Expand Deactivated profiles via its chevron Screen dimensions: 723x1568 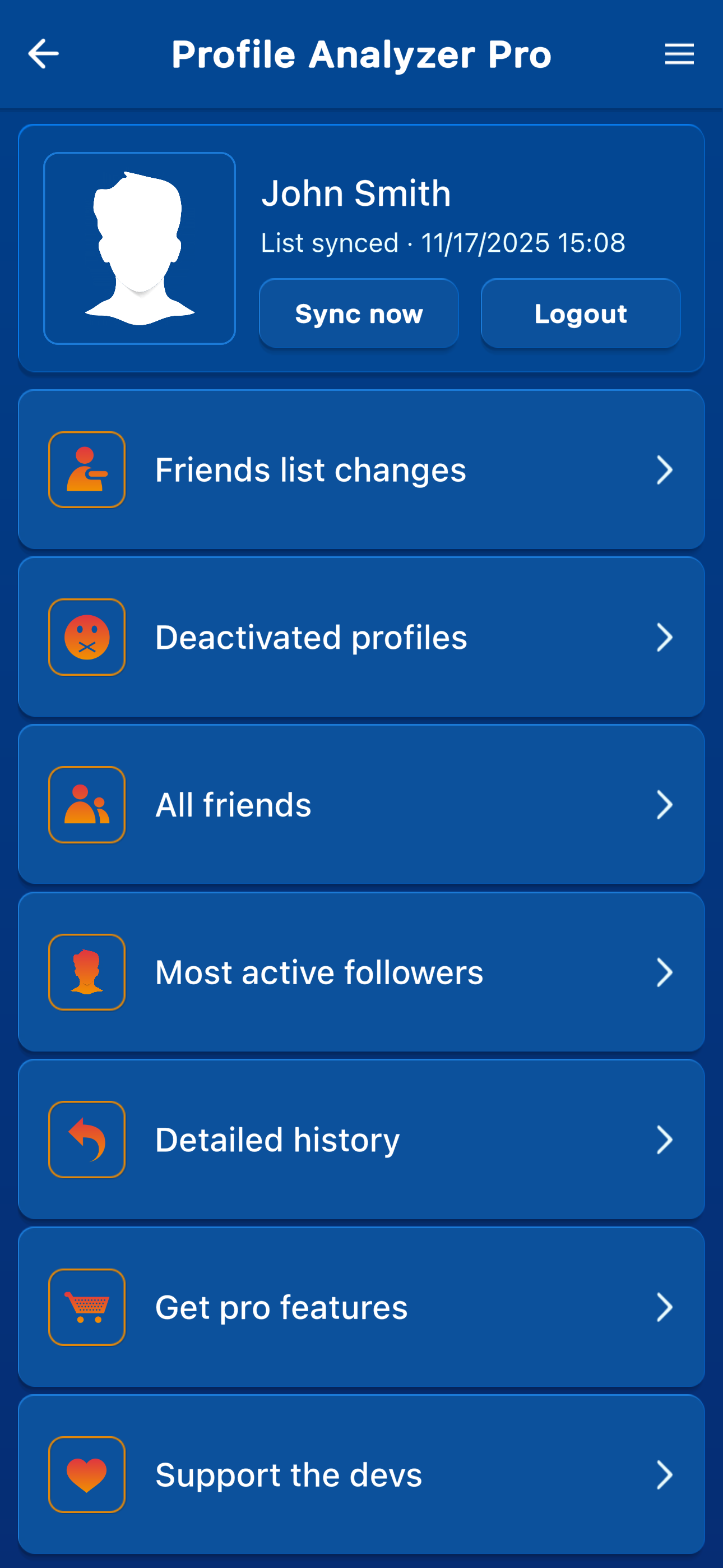tap(665, 637)
